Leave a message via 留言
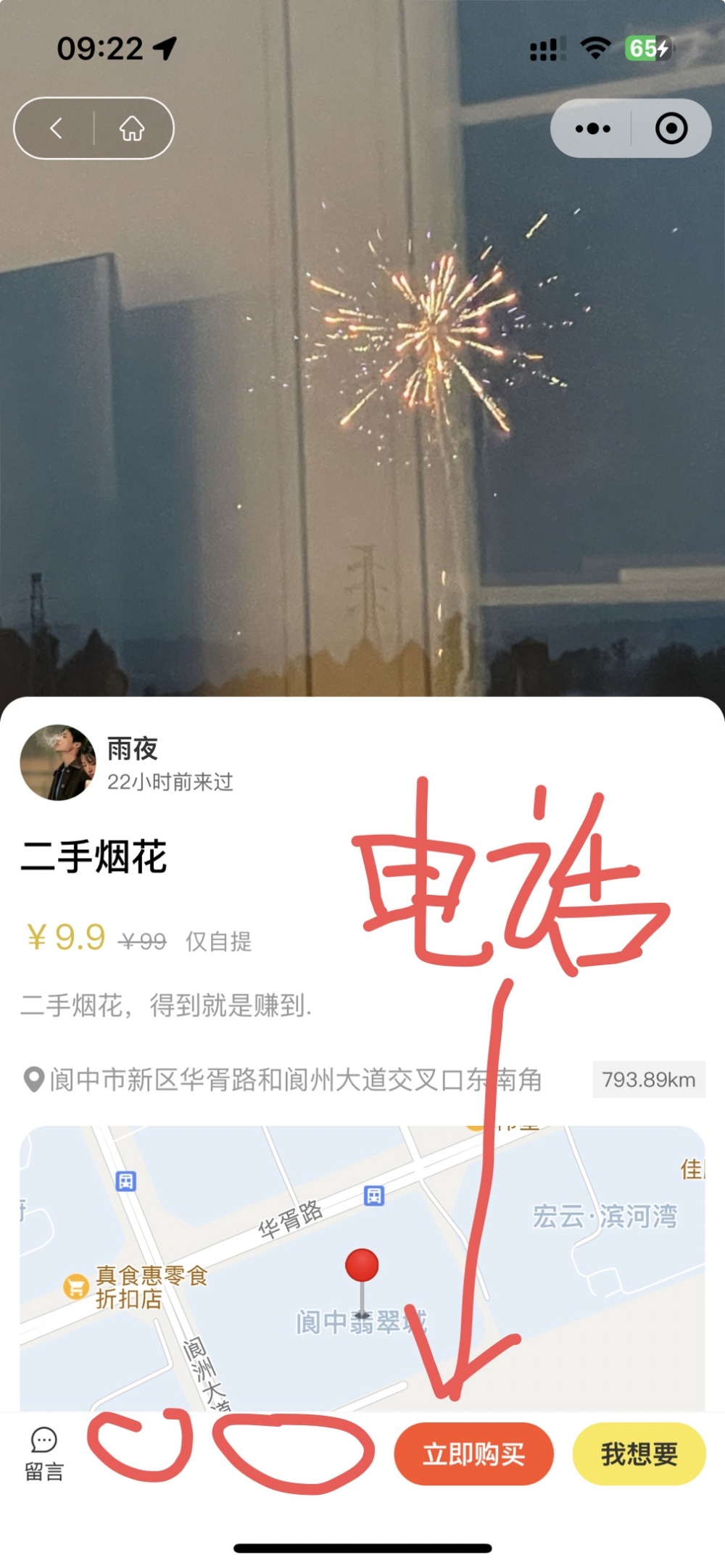The image size is (725, 1568). coord(44,1454)
